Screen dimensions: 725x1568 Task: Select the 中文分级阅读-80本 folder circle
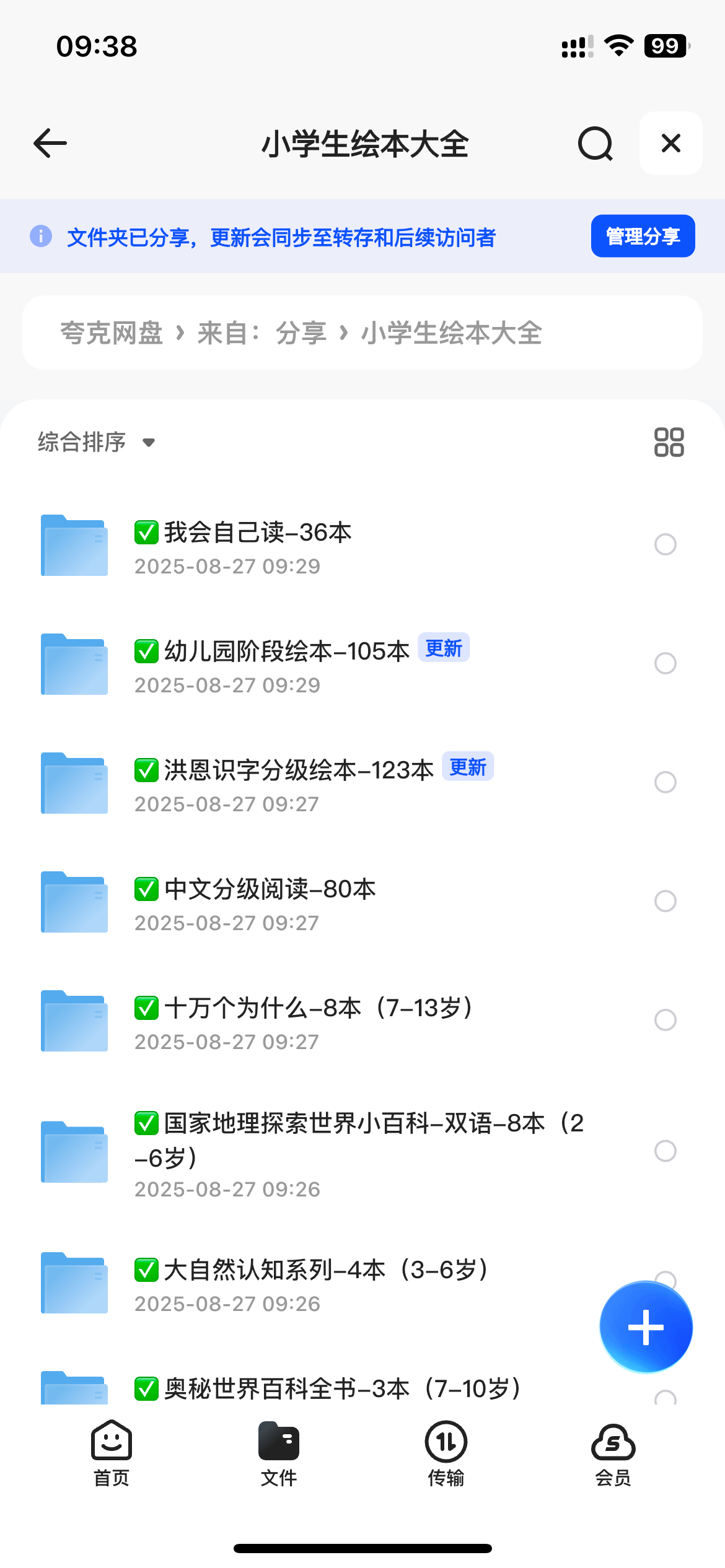point(666,901)
